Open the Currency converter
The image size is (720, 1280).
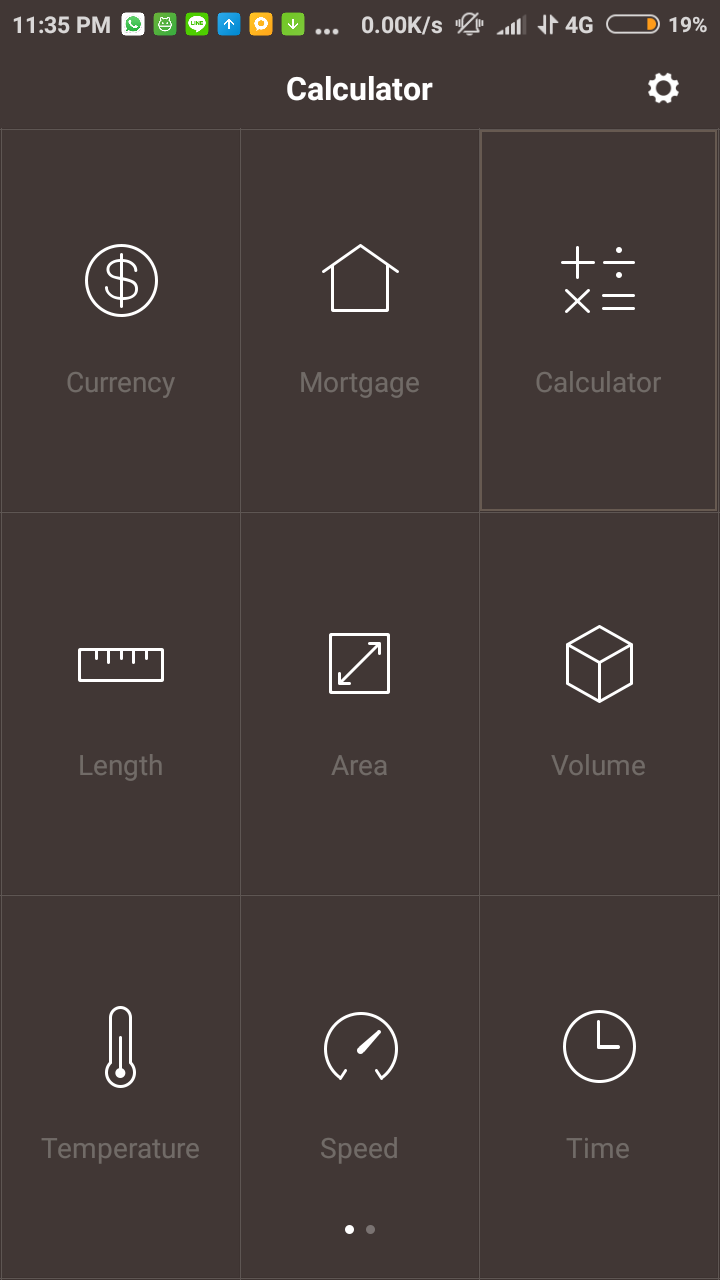(x=120, y=320)
